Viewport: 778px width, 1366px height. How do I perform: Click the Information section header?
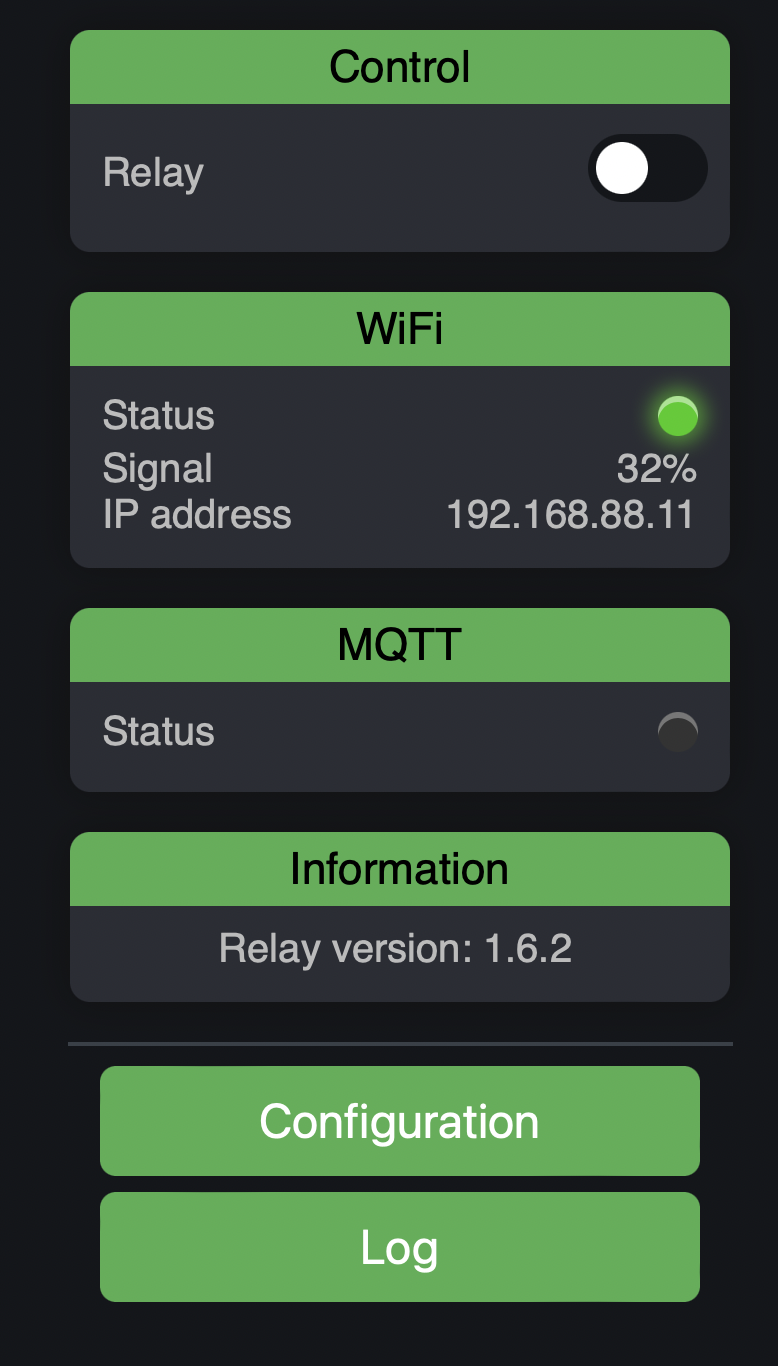pos(399,868)
